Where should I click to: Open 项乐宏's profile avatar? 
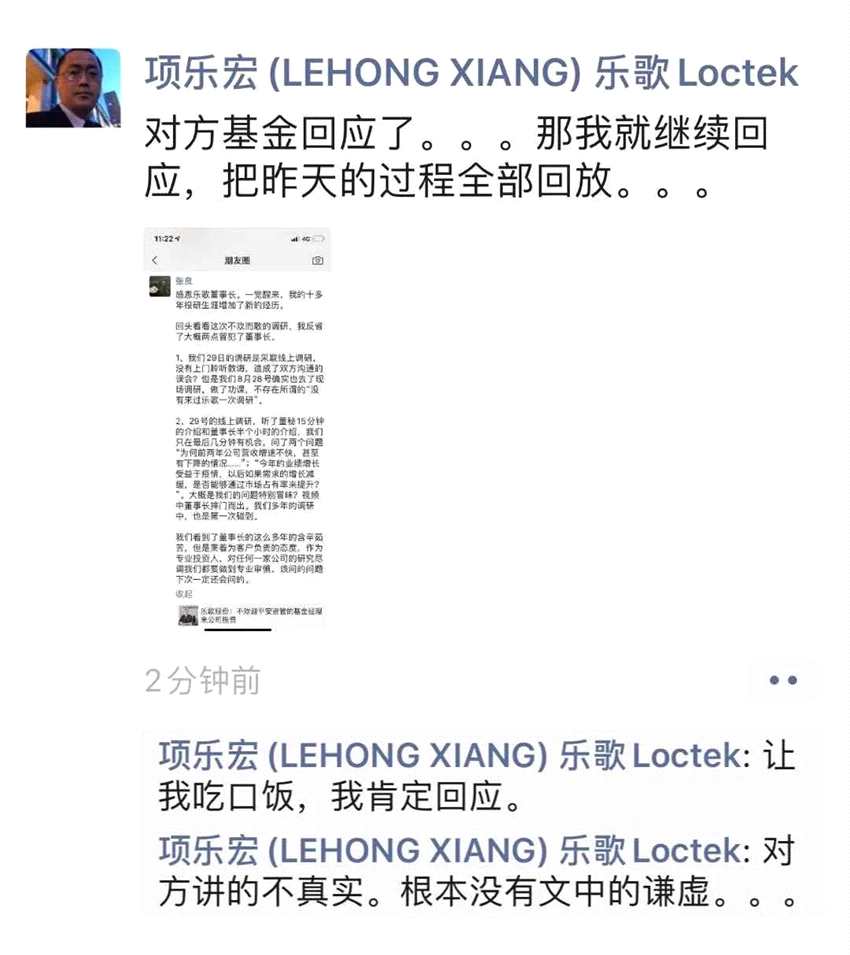point(73,88)
